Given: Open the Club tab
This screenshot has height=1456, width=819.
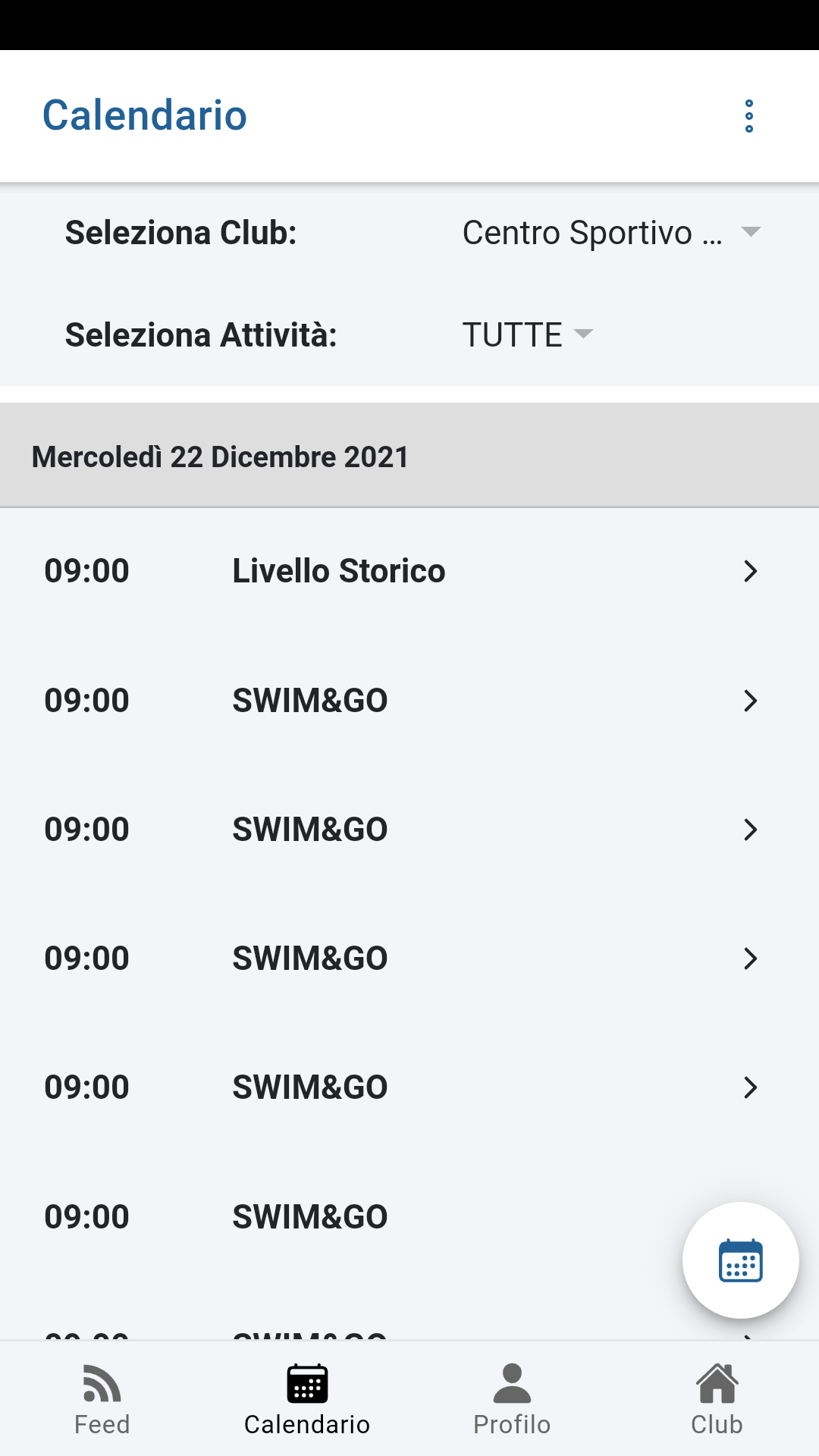Looking at the screenshot, I should pyautogui.click(x=717, y=1399).
